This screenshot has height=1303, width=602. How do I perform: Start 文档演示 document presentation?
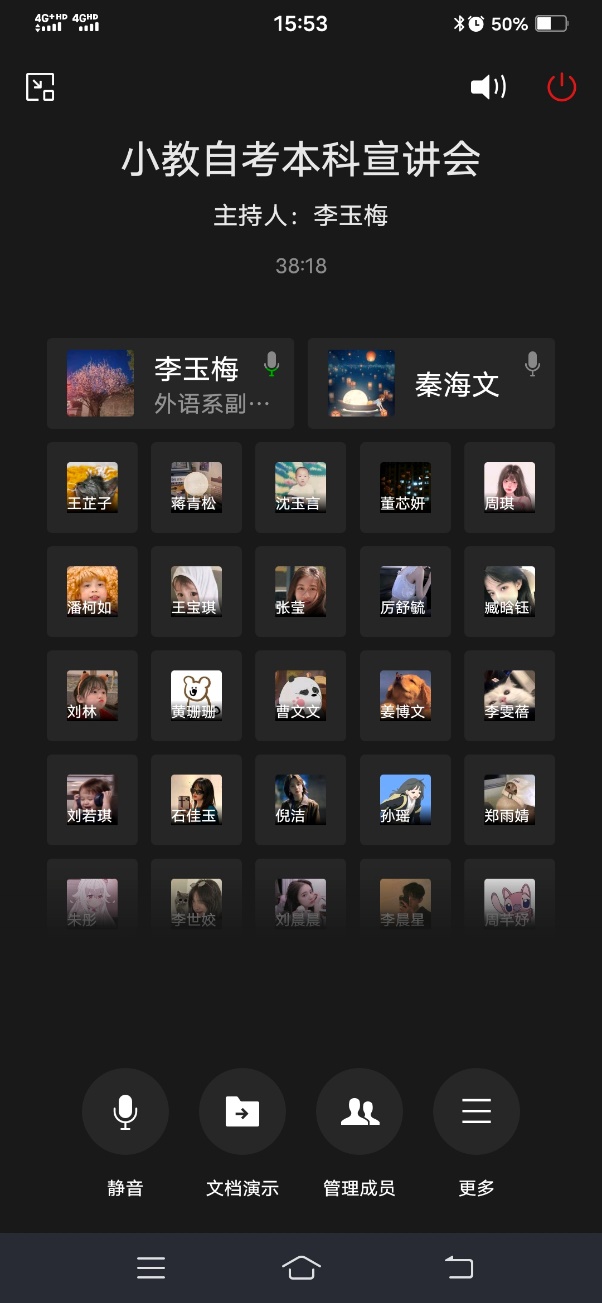click(x=242, y=1112)
